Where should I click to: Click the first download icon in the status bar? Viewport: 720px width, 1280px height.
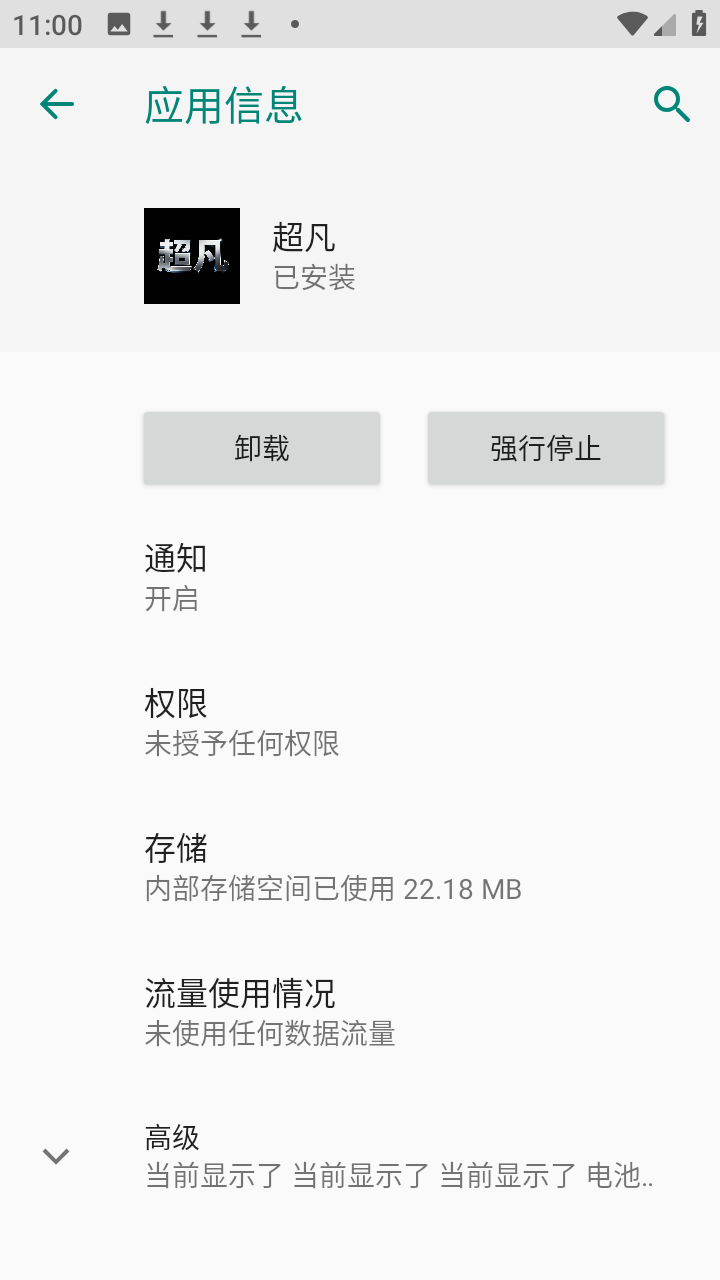165,23
